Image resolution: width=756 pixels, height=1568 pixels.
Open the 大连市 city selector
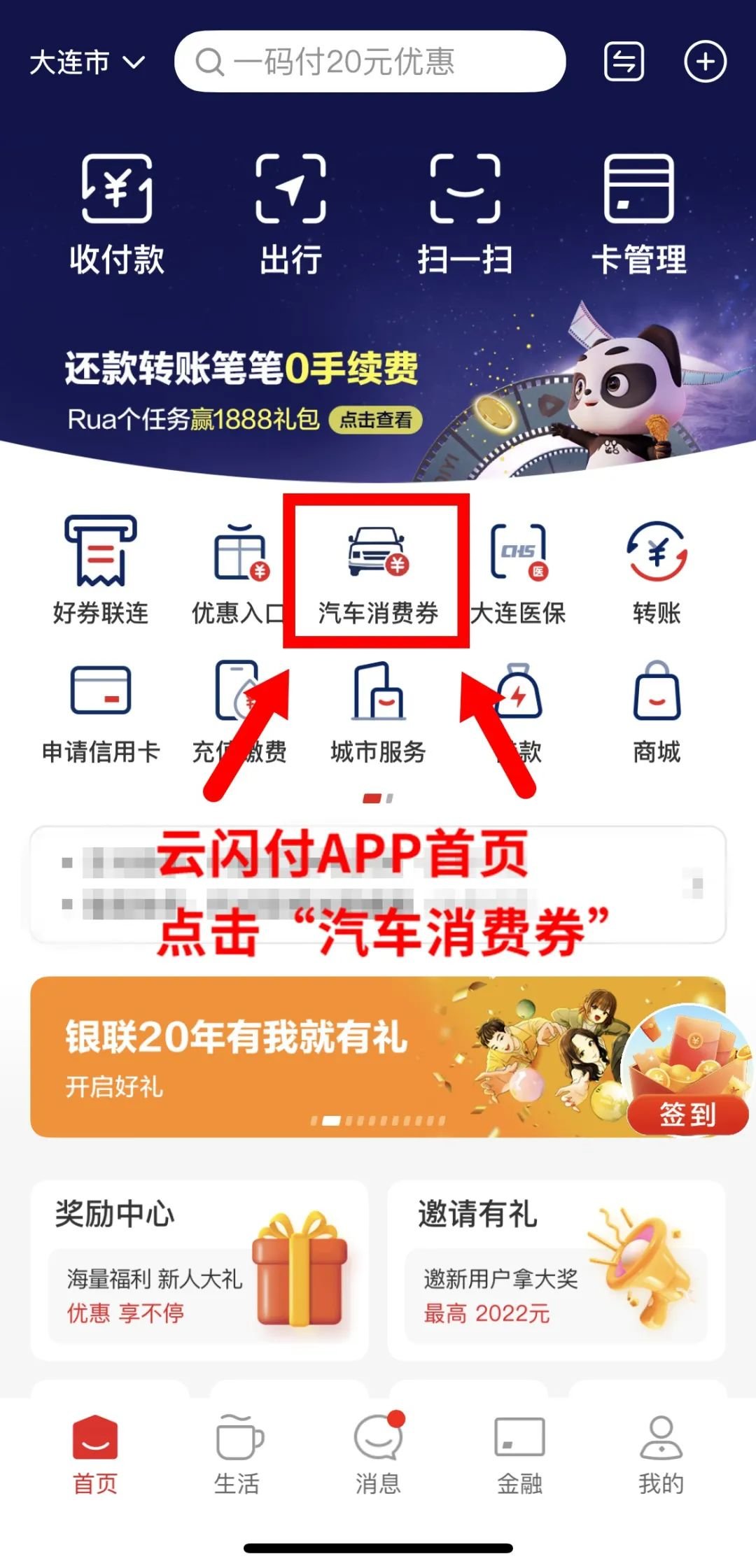click(87, 62)
